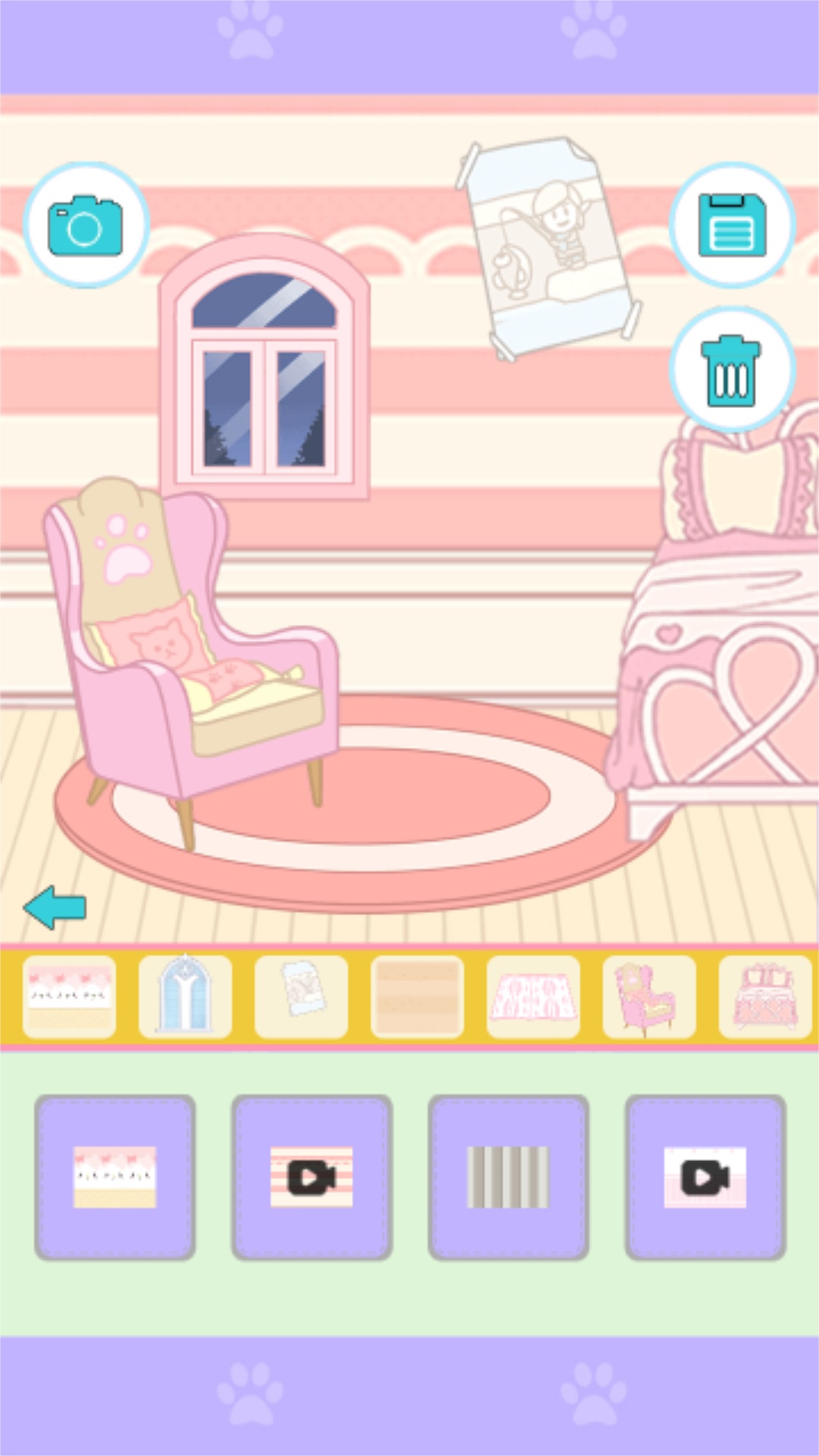Select the bed category
Image resolution: width=819 pixels, height=1456 pixels.
(x=765, y=996)
